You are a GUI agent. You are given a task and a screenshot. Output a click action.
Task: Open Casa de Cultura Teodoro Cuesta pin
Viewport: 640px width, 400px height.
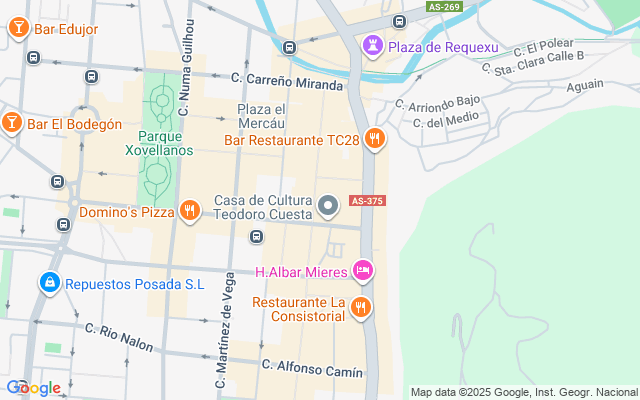328,207
